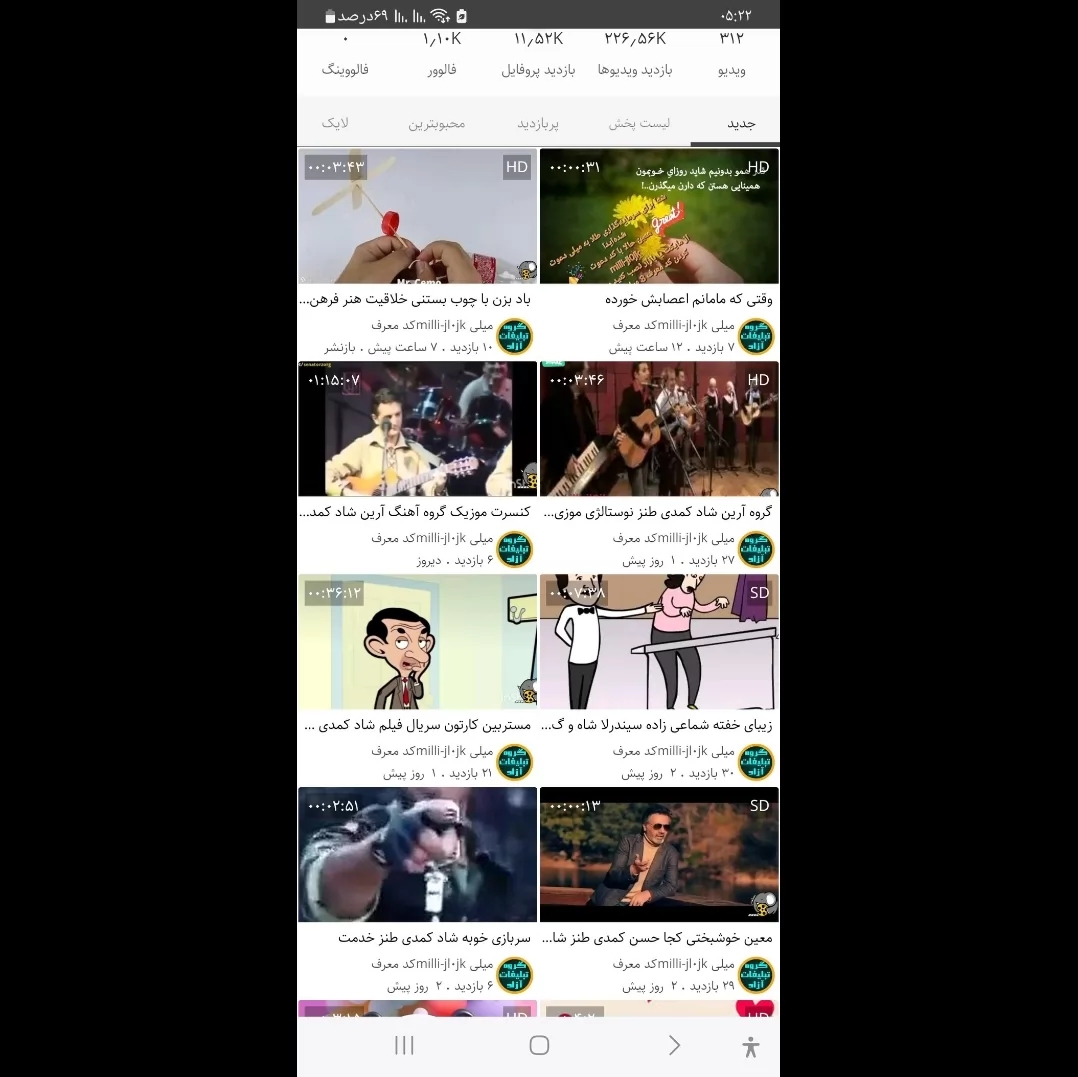Switch to the لیست پخش tab

(639, 124)
